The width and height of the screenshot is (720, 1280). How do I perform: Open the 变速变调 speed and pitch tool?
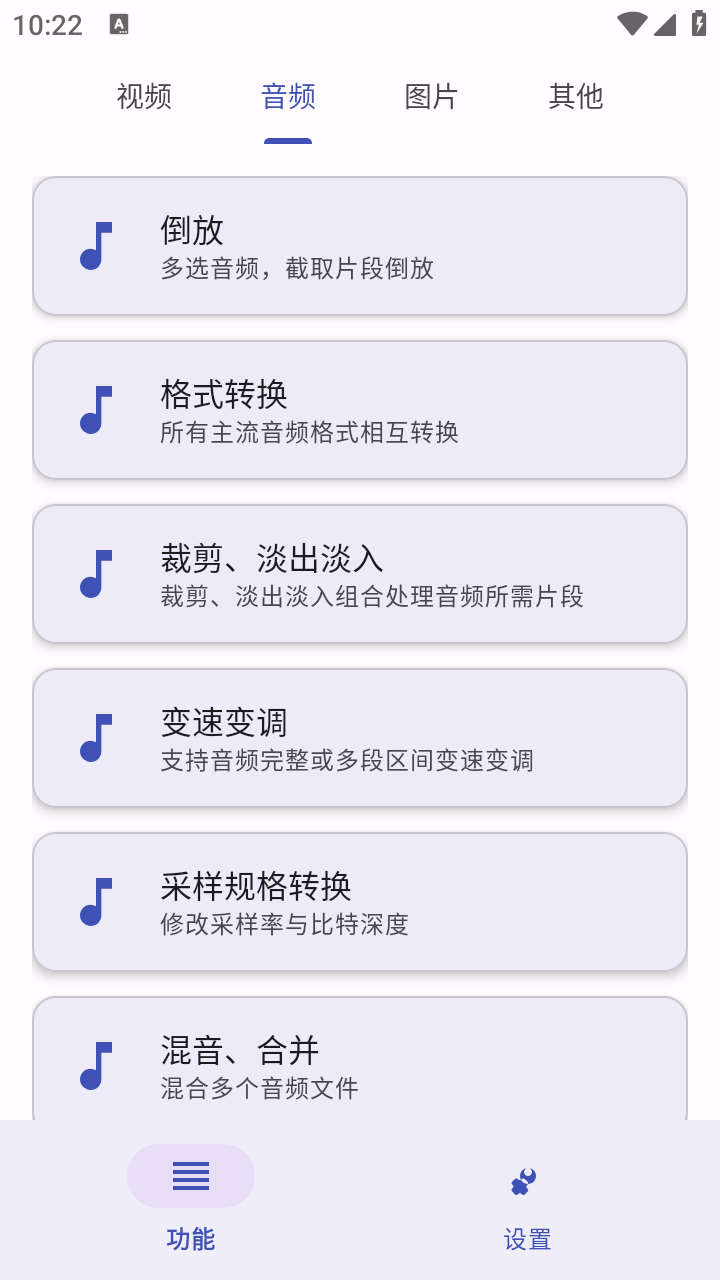(359, 737)
